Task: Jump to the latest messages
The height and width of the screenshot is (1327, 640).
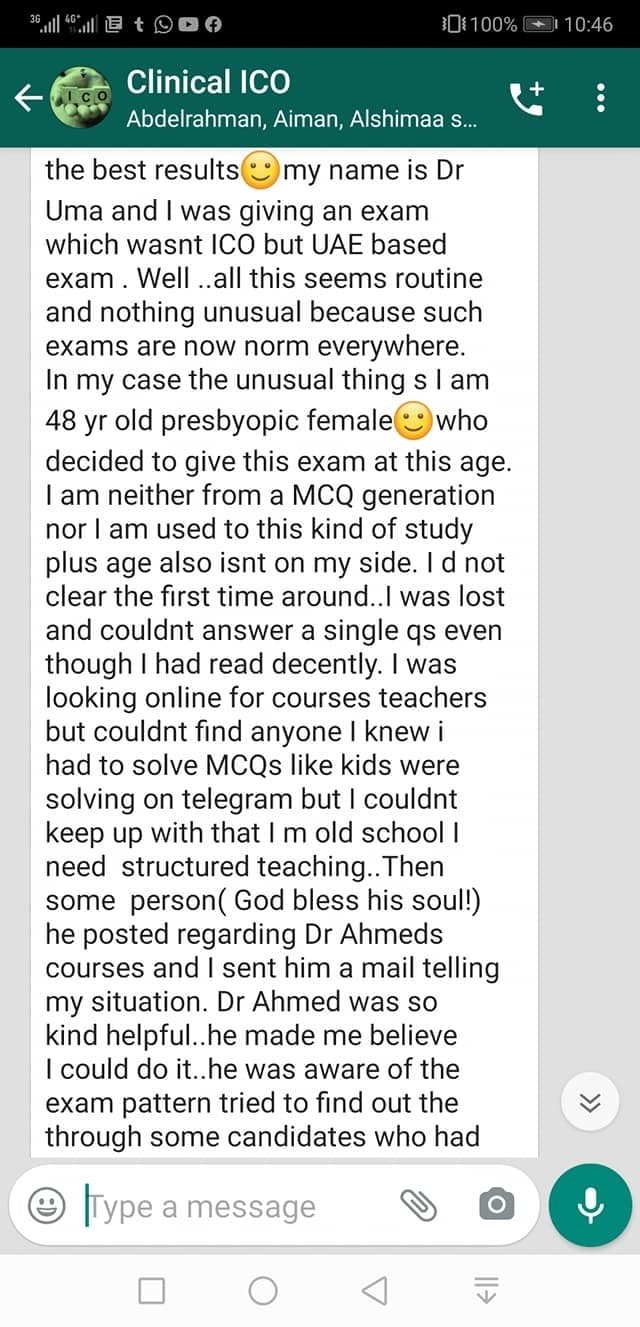Action: point(590,1103)
